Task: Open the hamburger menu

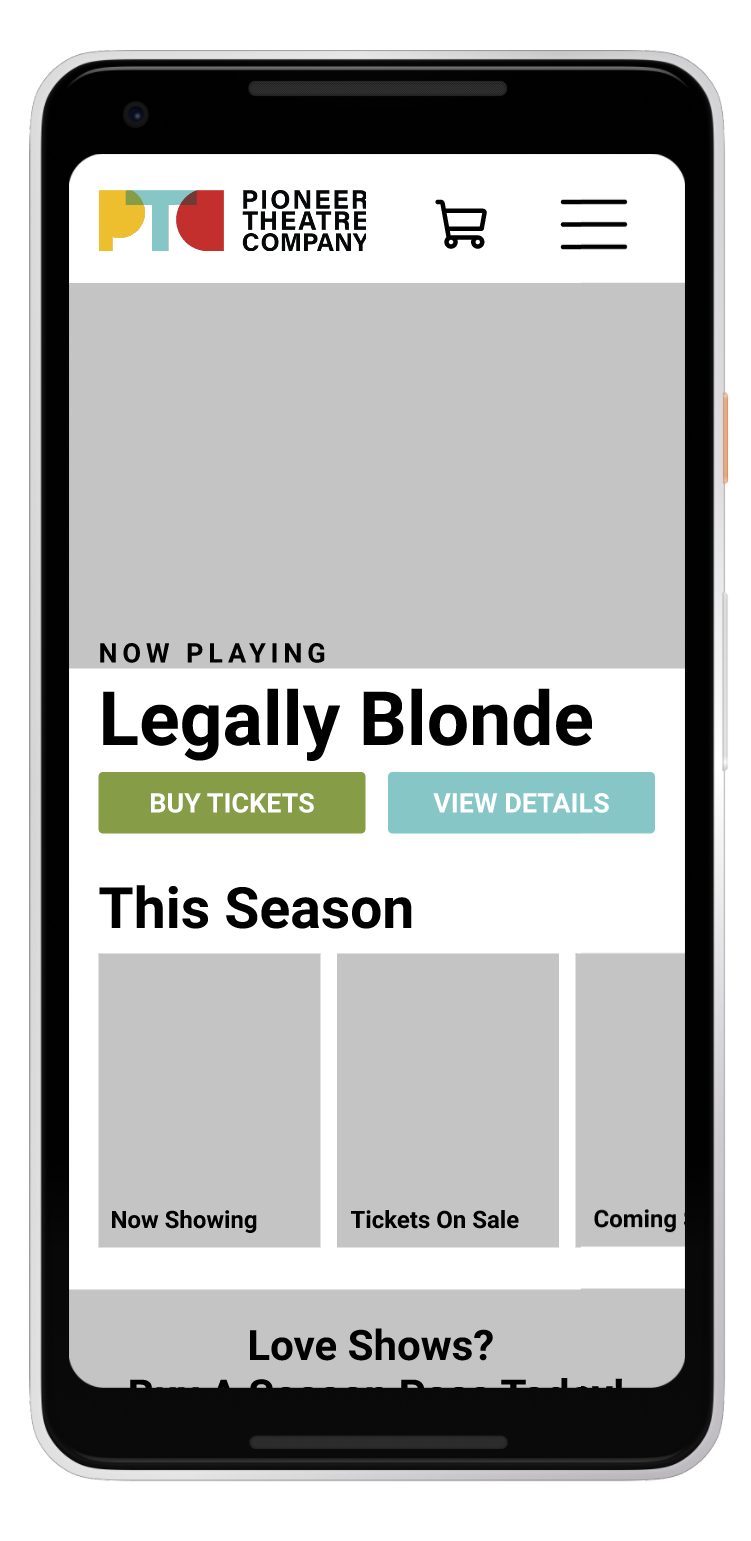Action: [593, 223]
